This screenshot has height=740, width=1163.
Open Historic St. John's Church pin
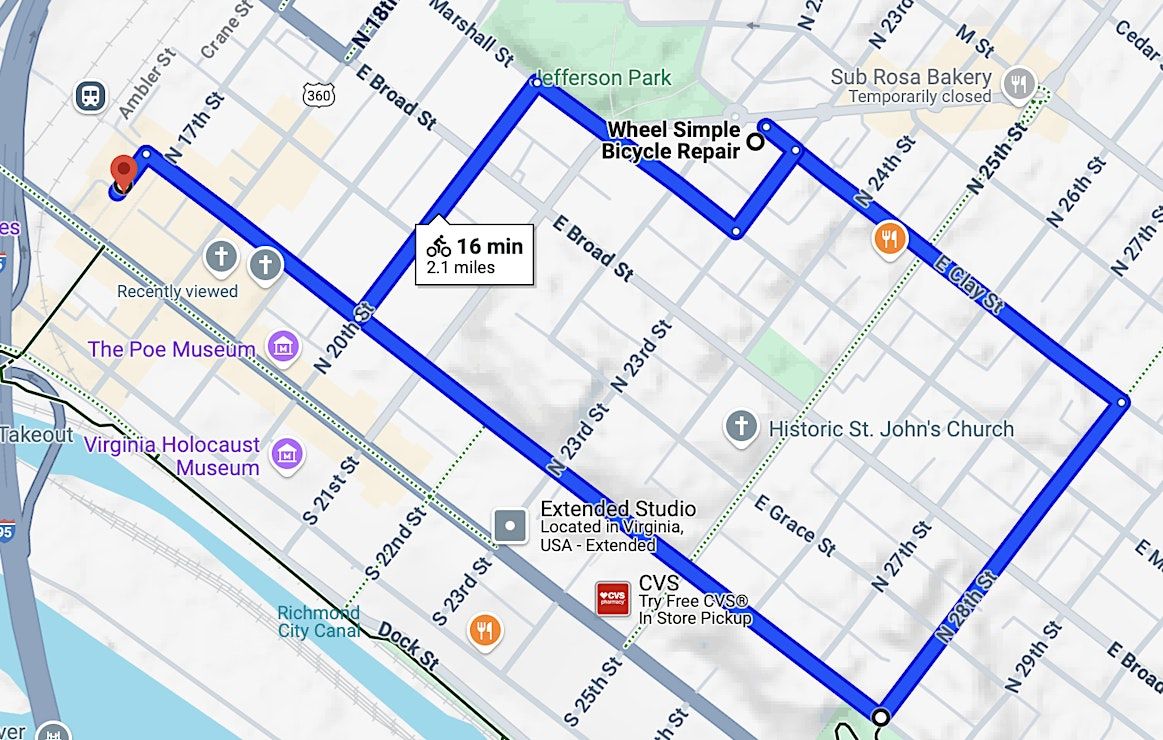tap(741, 428)
